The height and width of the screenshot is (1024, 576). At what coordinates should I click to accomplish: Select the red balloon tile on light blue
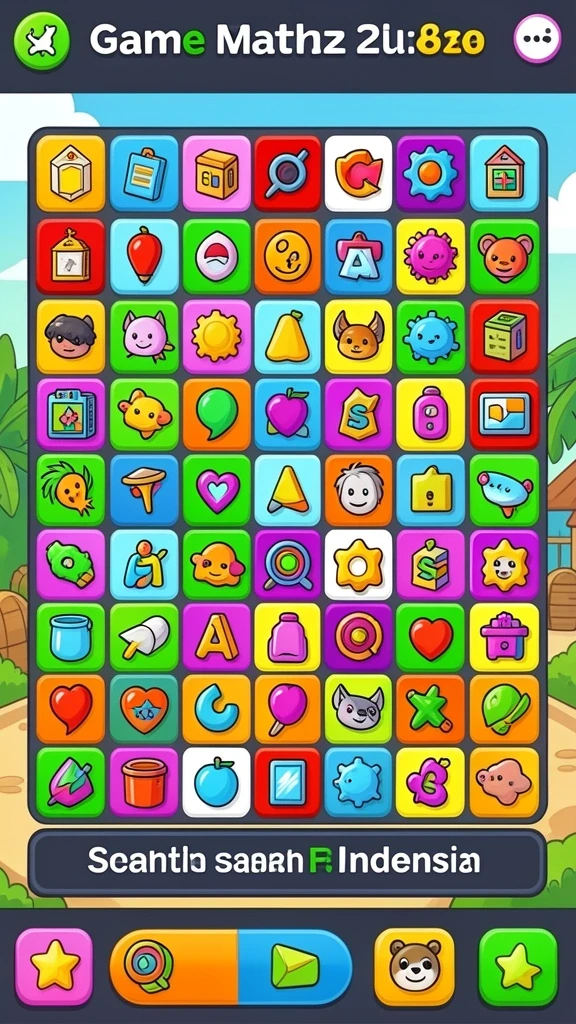(x=144, y=256)
